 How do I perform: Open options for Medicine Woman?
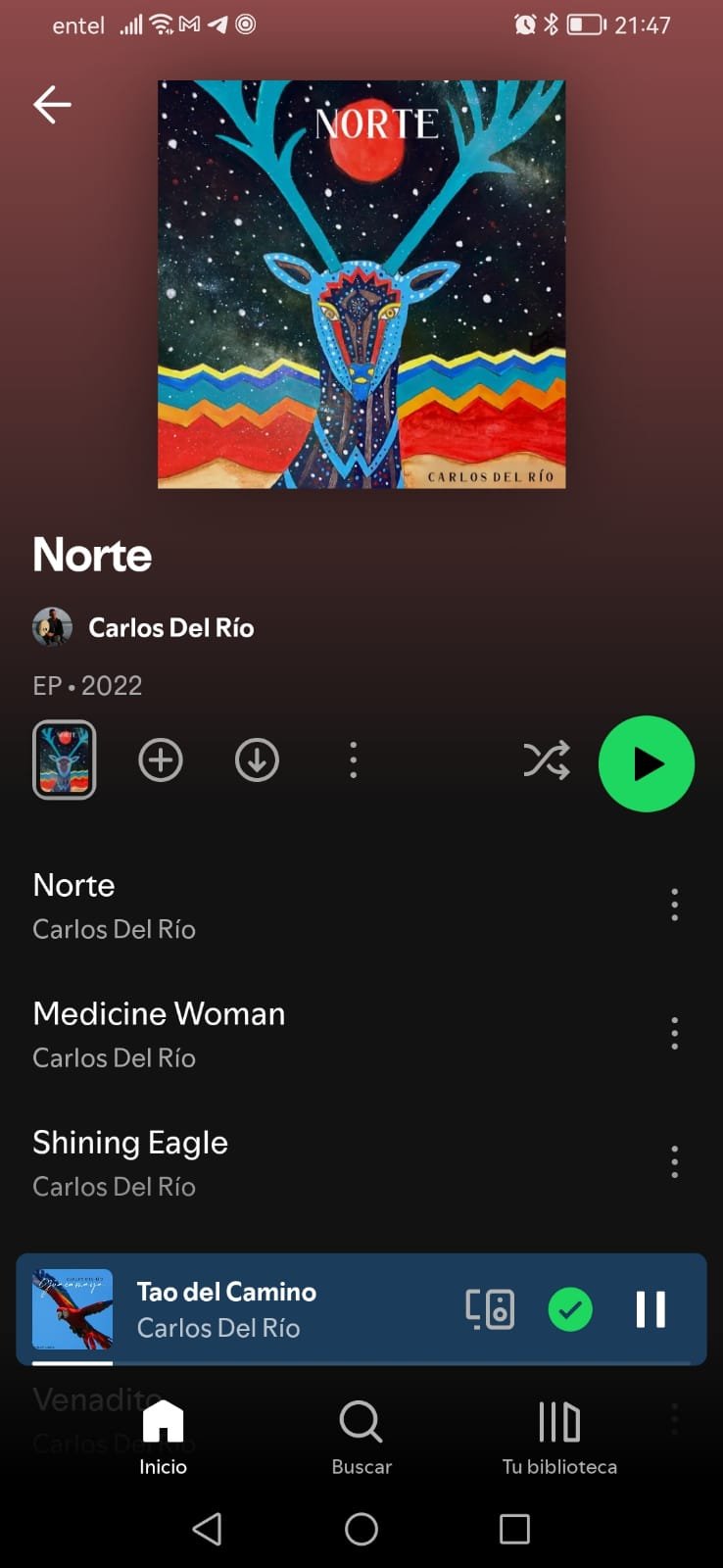[x=674, y=1033]
